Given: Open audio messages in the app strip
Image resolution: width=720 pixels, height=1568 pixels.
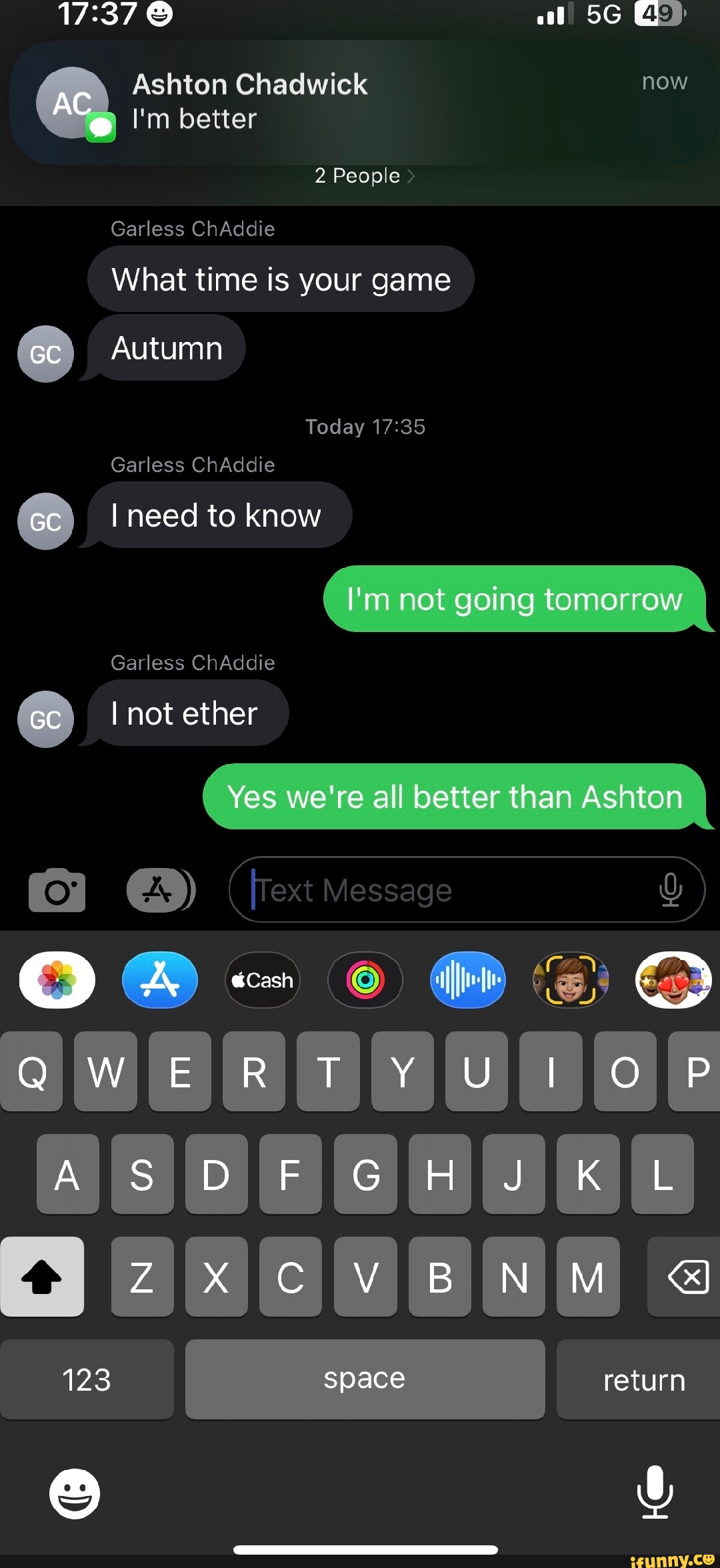Looking at the screenshot, I should pyautogui.click(x=468, y=980).
